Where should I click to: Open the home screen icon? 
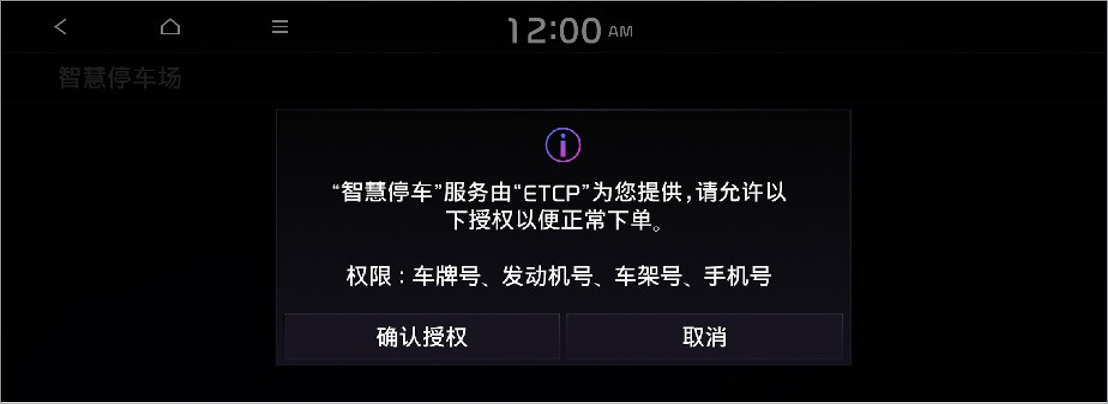(170, 27)
